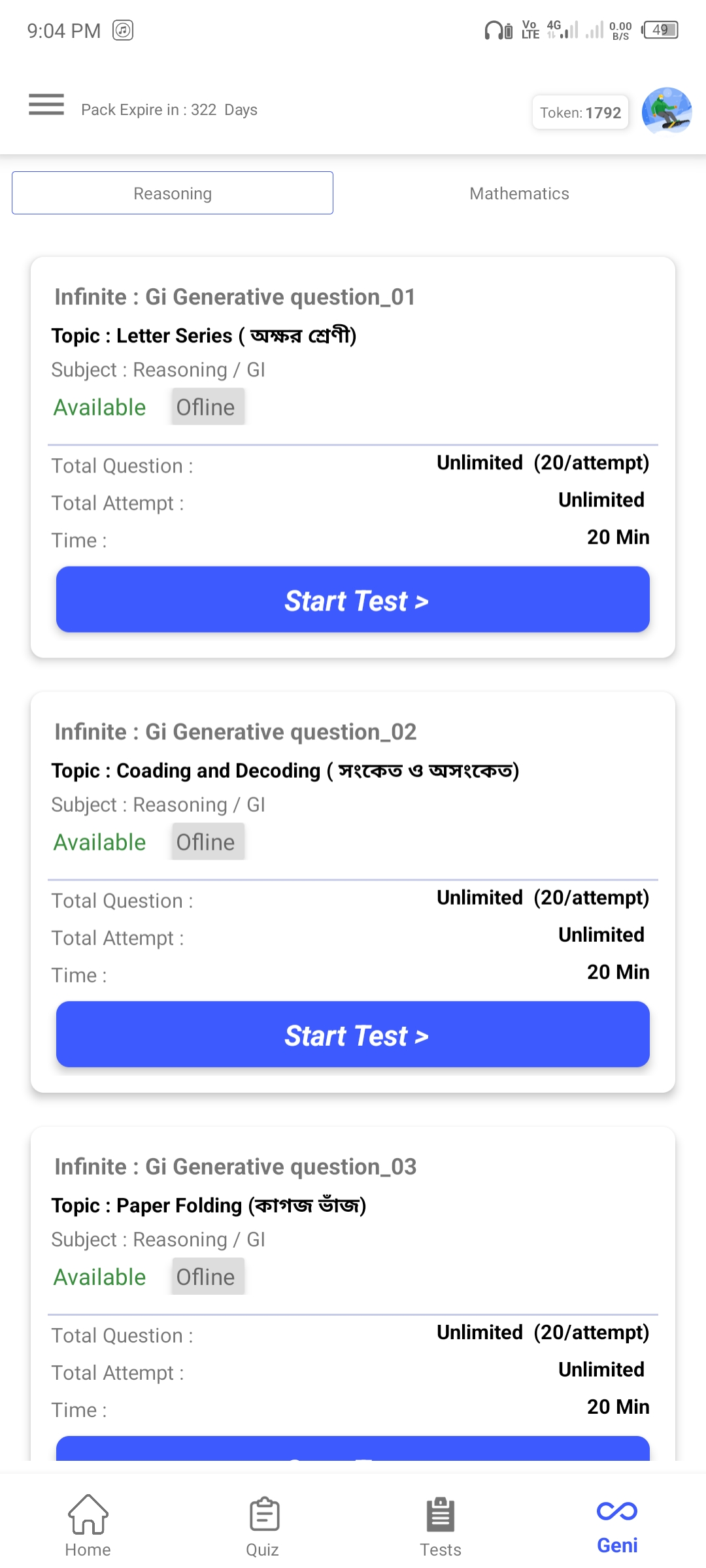Open the hamburger drawer menu
This screenshot has height=1568, width=706.
tap(46, 105)
